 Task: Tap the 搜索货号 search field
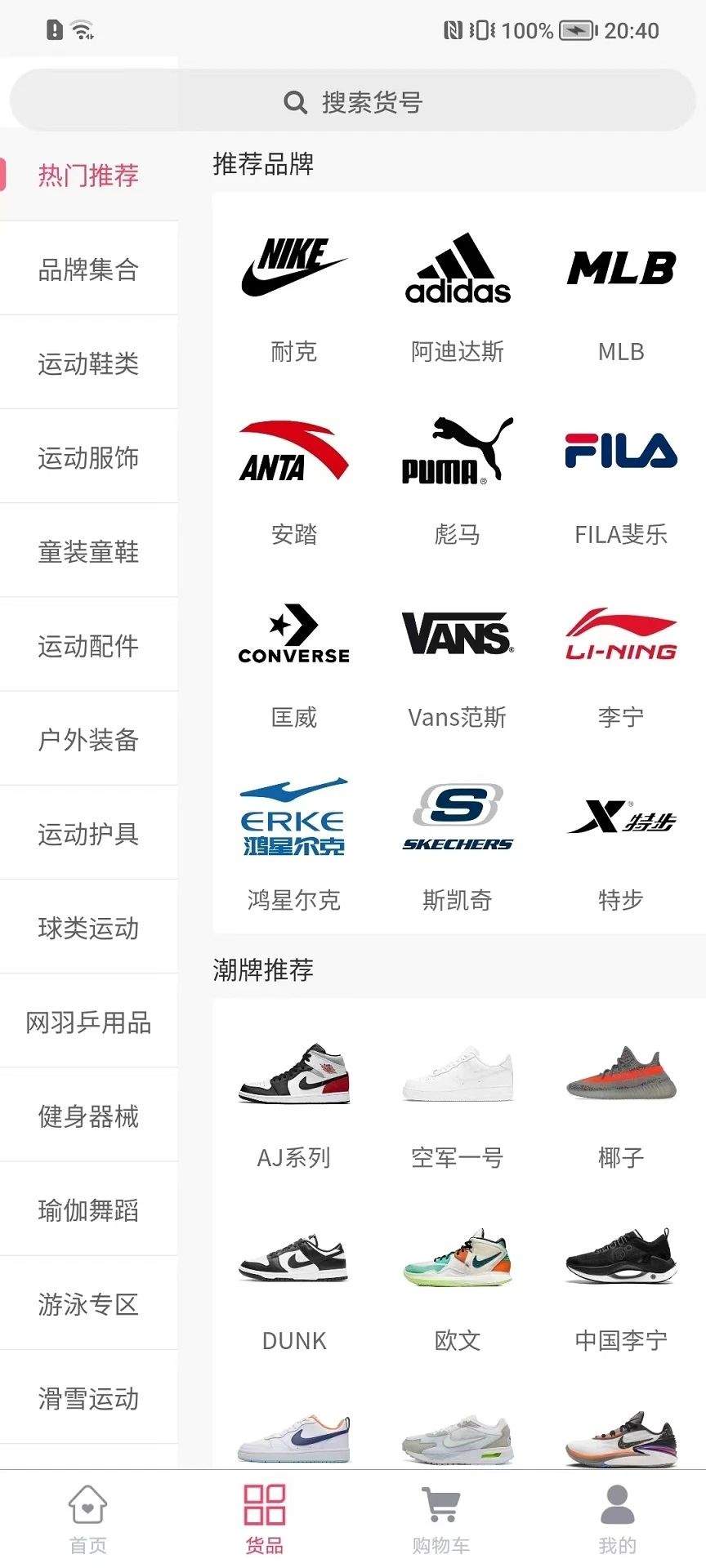[353, 100]
